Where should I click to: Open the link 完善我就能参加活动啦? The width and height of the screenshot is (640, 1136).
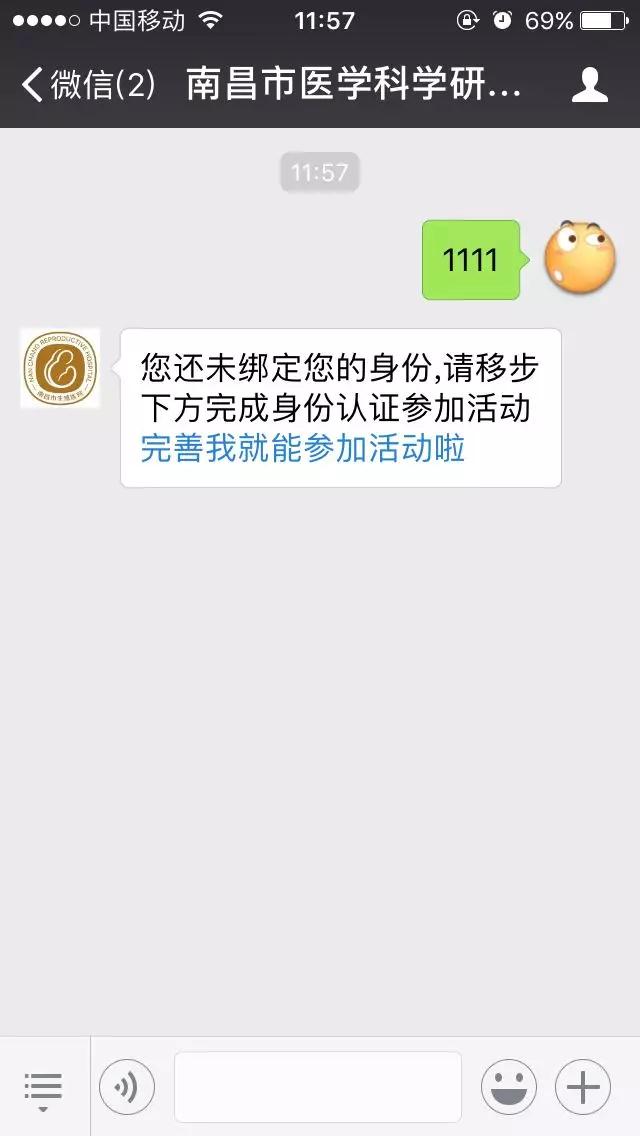tap(302, 448)
